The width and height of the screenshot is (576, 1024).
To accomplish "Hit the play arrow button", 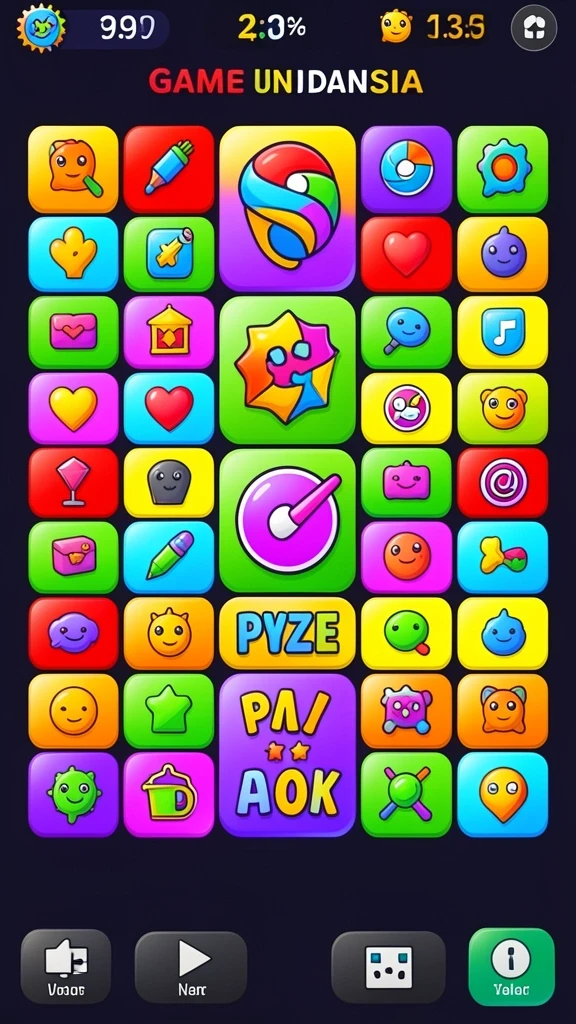I will click(x=191, y=966).
